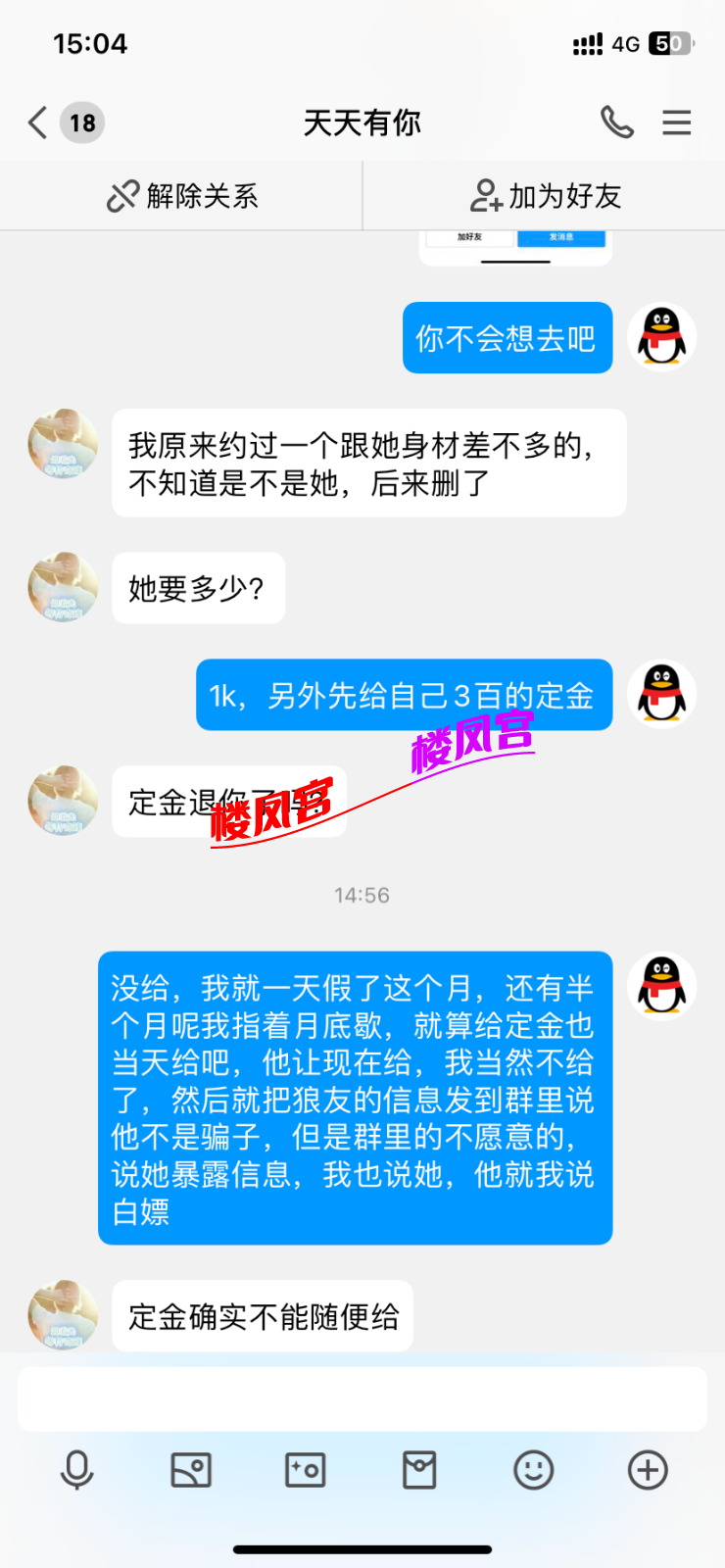Open the emoji panel

click(534, 1470)
